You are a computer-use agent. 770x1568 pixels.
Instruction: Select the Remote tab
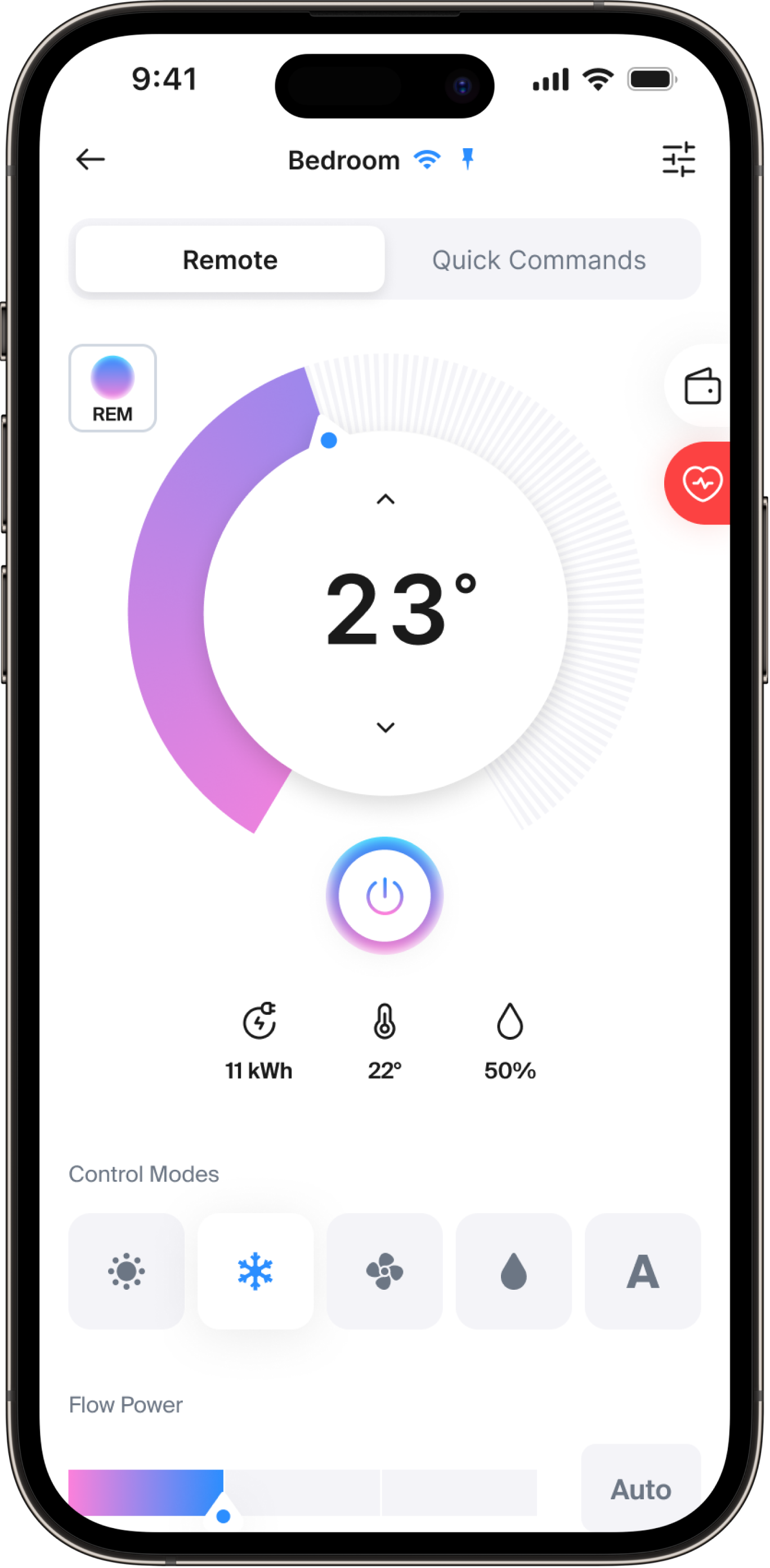tap(230, 260)
